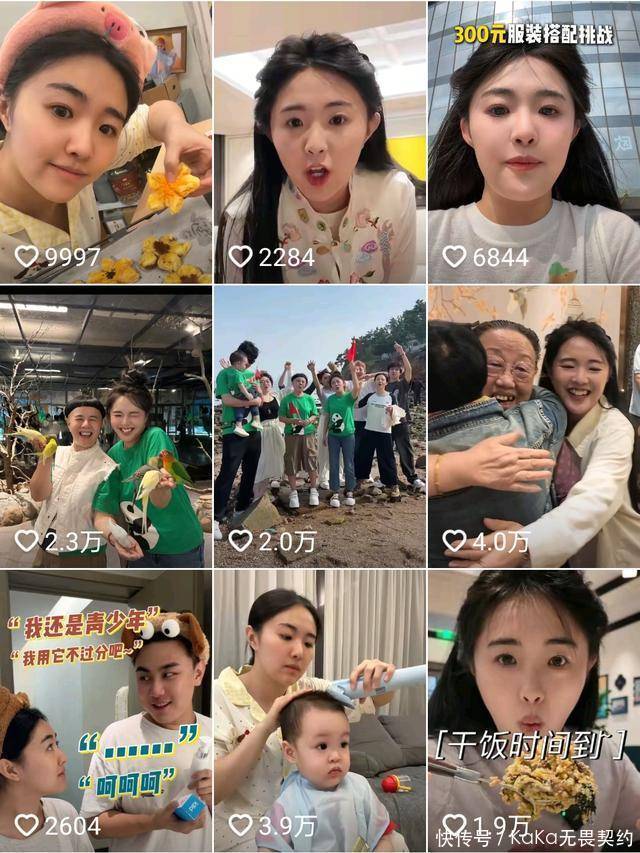Open the 300元 outfit challenge video
Screen dimensions: 640x853
point(533,142)
